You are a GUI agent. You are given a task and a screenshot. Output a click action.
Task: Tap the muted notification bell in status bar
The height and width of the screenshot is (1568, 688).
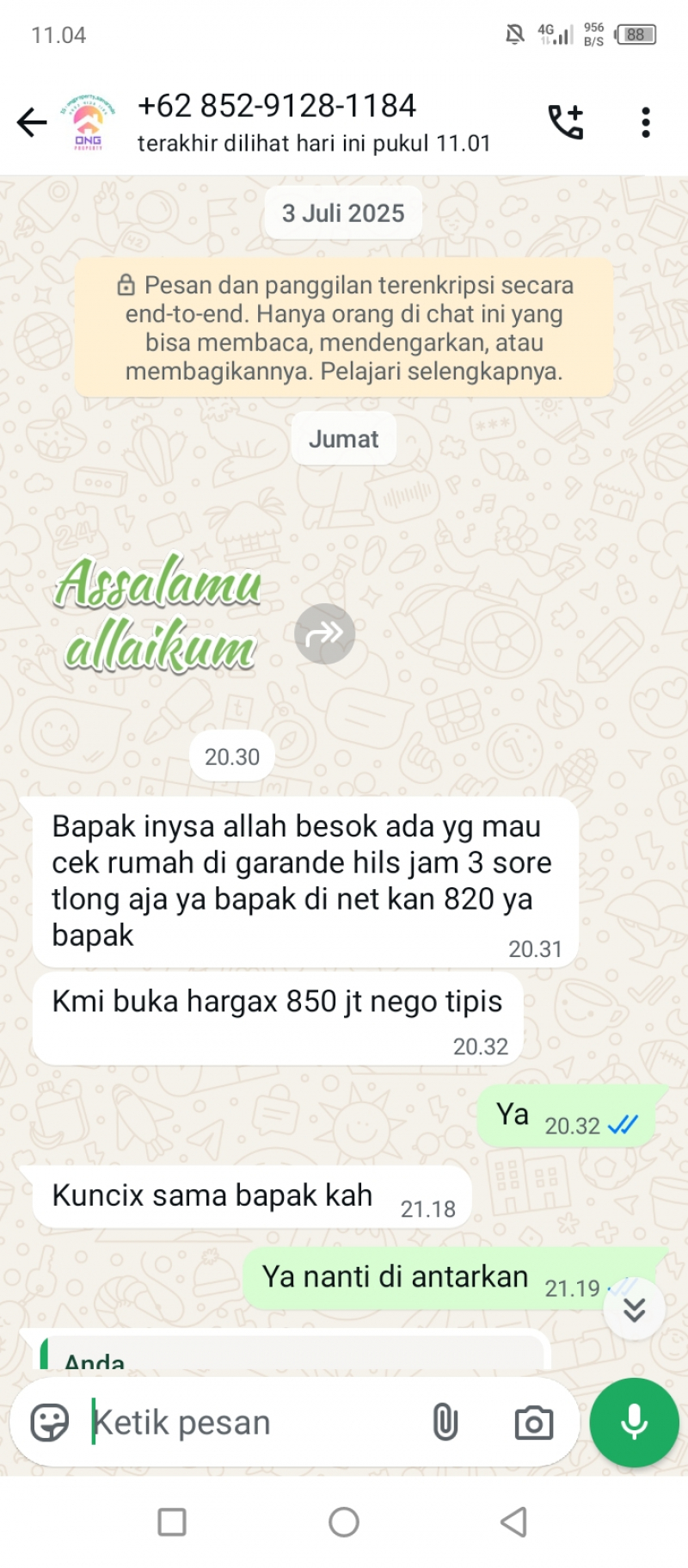pos(515,33)
